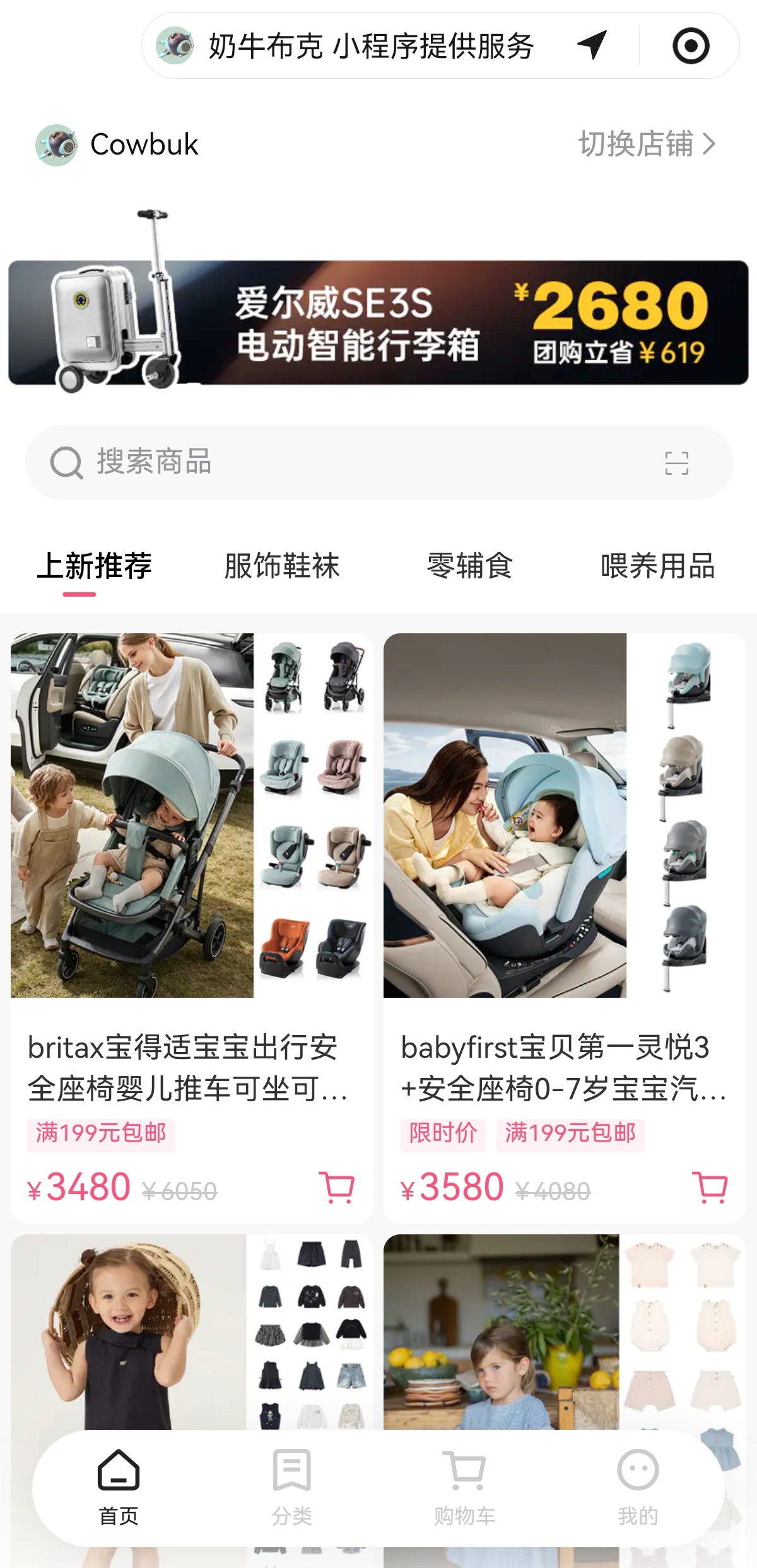
Task: Tap the location arrow in the mini program capsule
Action: pyautogui.click(x=592, y=45)
